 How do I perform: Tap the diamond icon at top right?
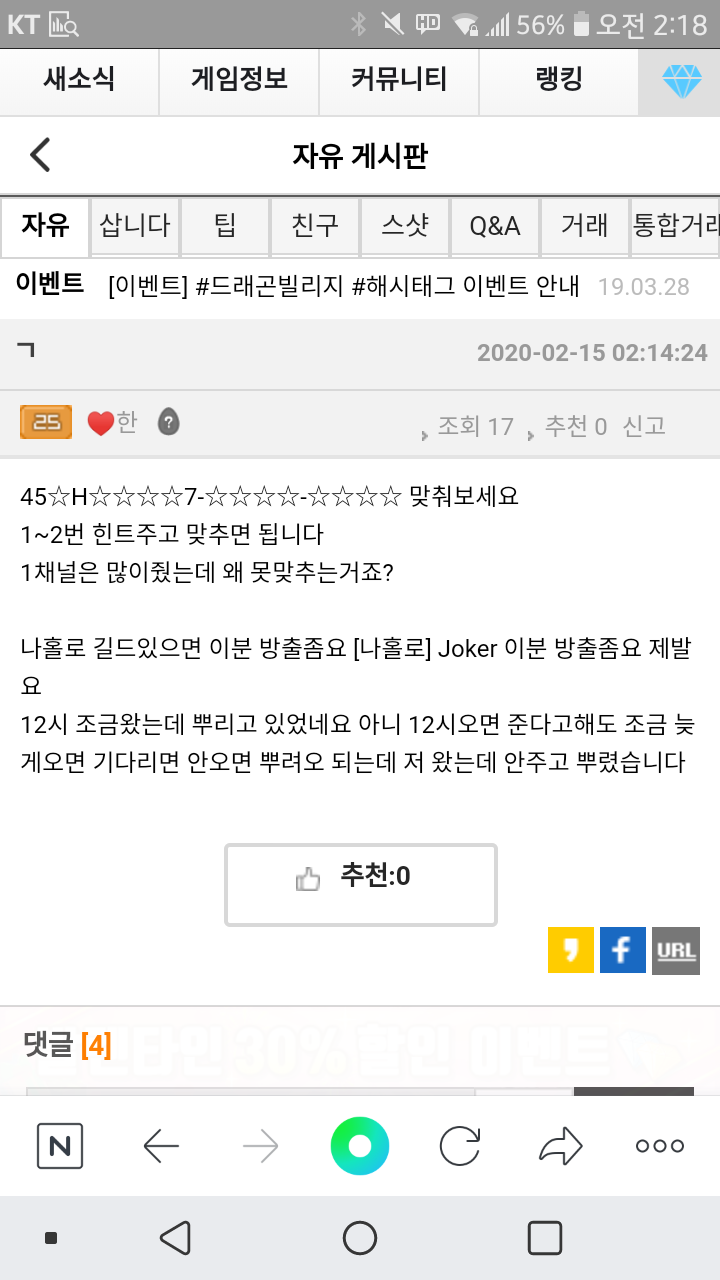point(682,82)
